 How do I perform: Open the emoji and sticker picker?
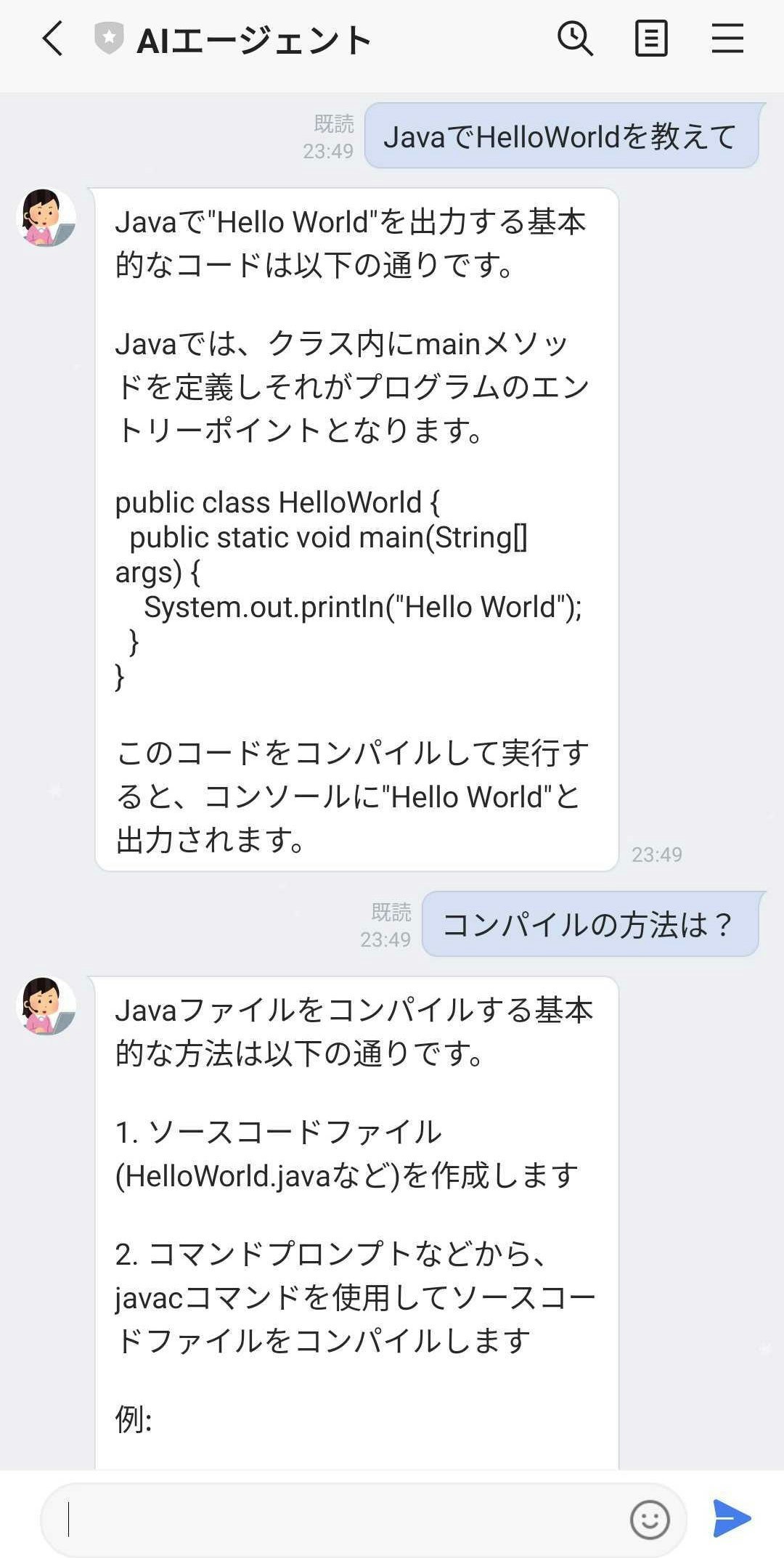pos(649,1519)
